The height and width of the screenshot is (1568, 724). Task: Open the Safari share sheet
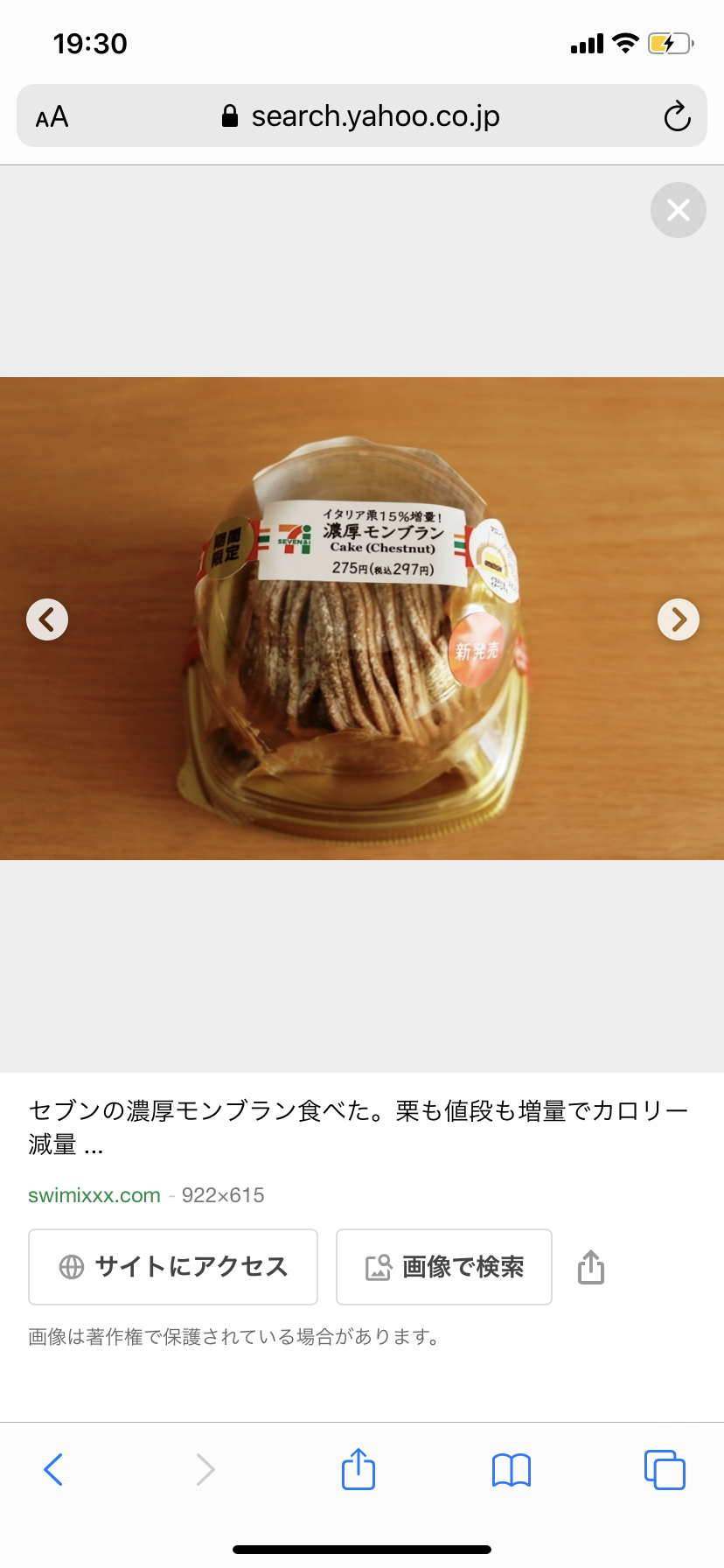point(359,1467)
